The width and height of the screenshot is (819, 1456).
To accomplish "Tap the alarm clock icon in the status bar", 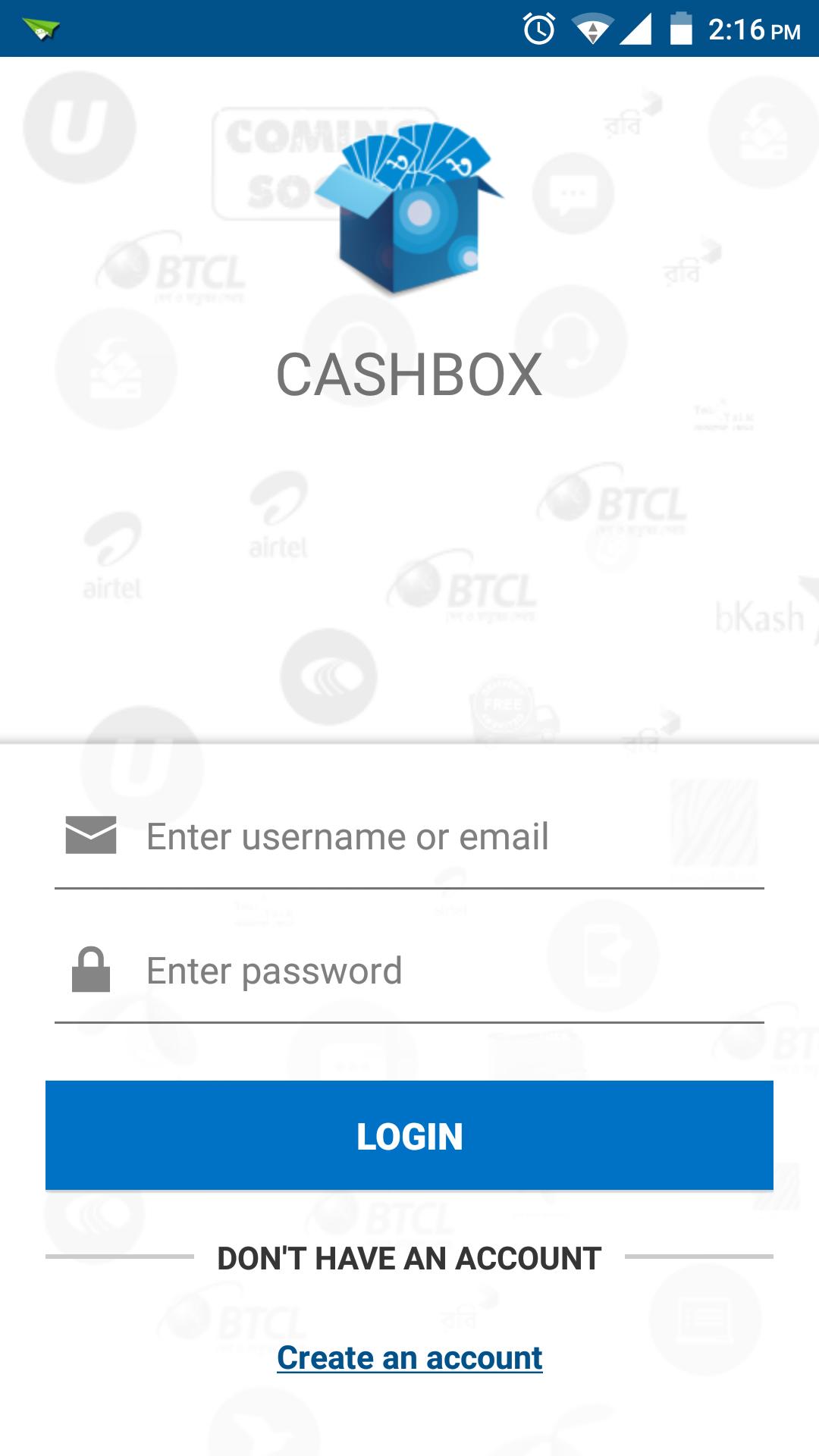I will point(538,29).
